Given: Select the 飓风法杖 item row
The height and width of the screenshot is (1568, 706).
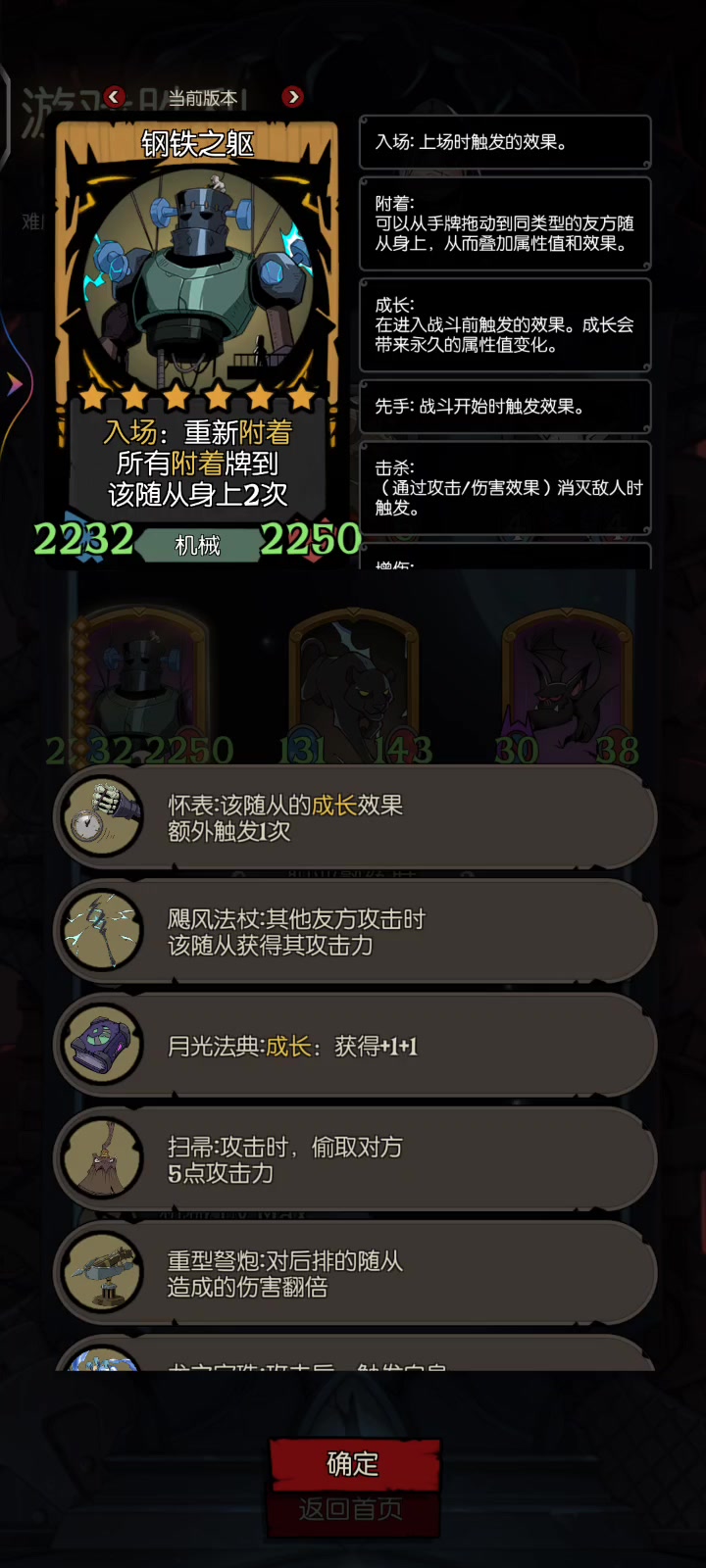Looking at the screenshot, I should point(353,932).
